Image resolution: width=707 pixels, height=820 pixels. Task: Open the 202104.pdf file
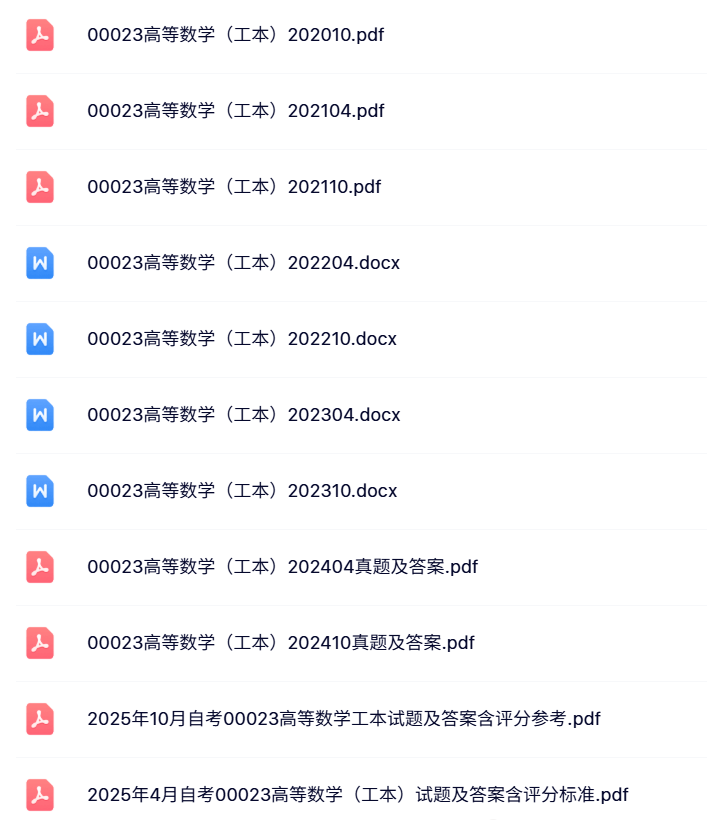235,111
